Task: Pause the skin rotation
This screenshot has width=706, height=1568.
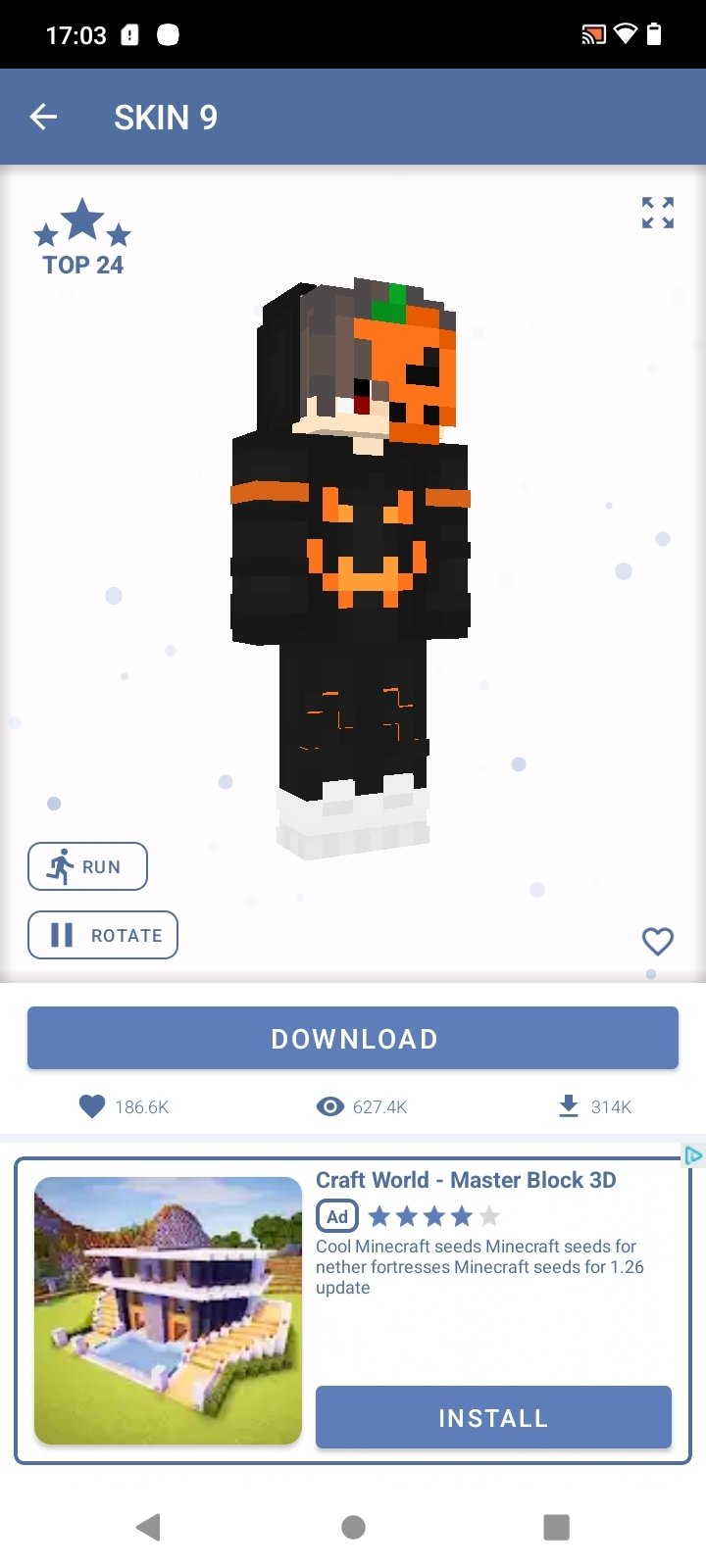Action: (103, 935)
